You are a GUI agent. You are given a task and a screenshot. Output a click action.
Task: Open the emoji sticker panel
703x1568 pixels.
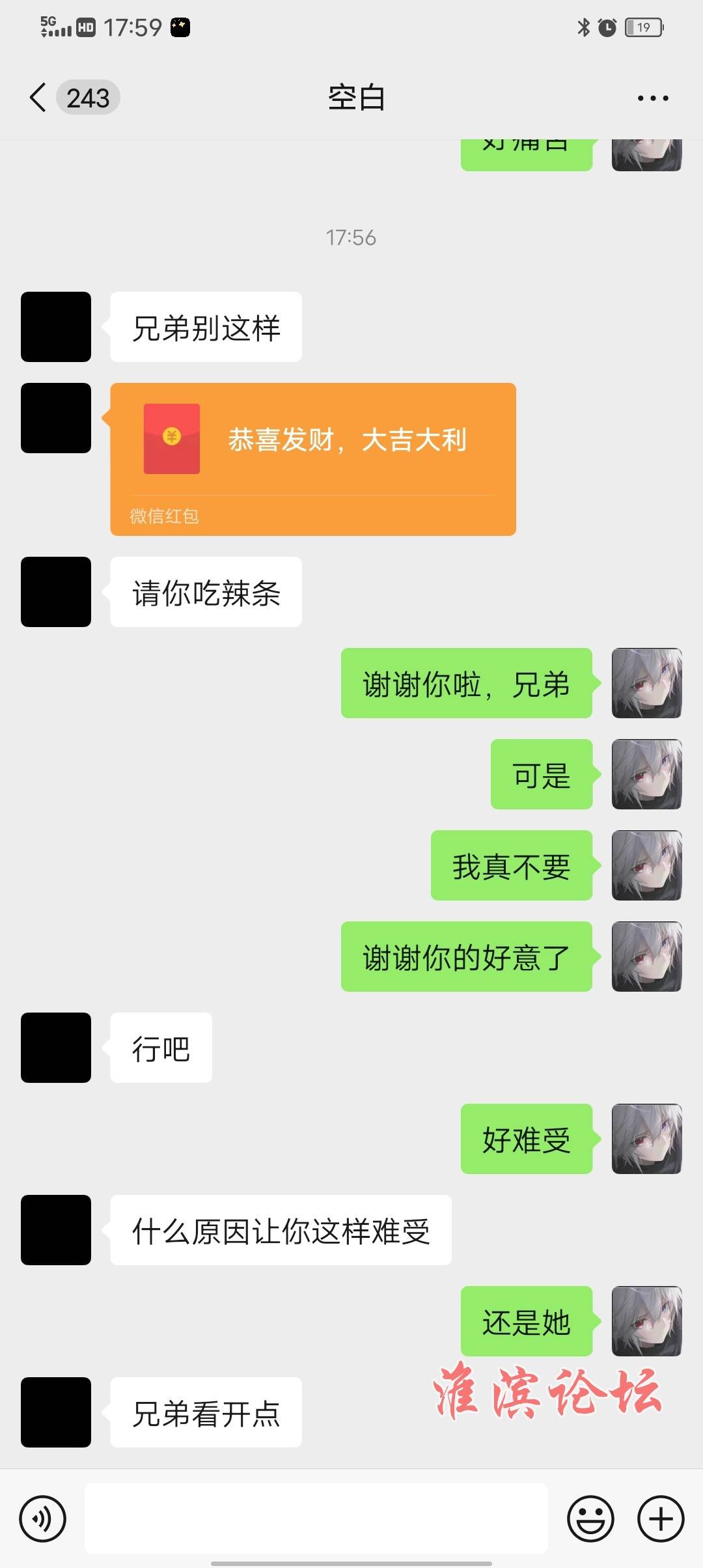[x=590, y=1519]
